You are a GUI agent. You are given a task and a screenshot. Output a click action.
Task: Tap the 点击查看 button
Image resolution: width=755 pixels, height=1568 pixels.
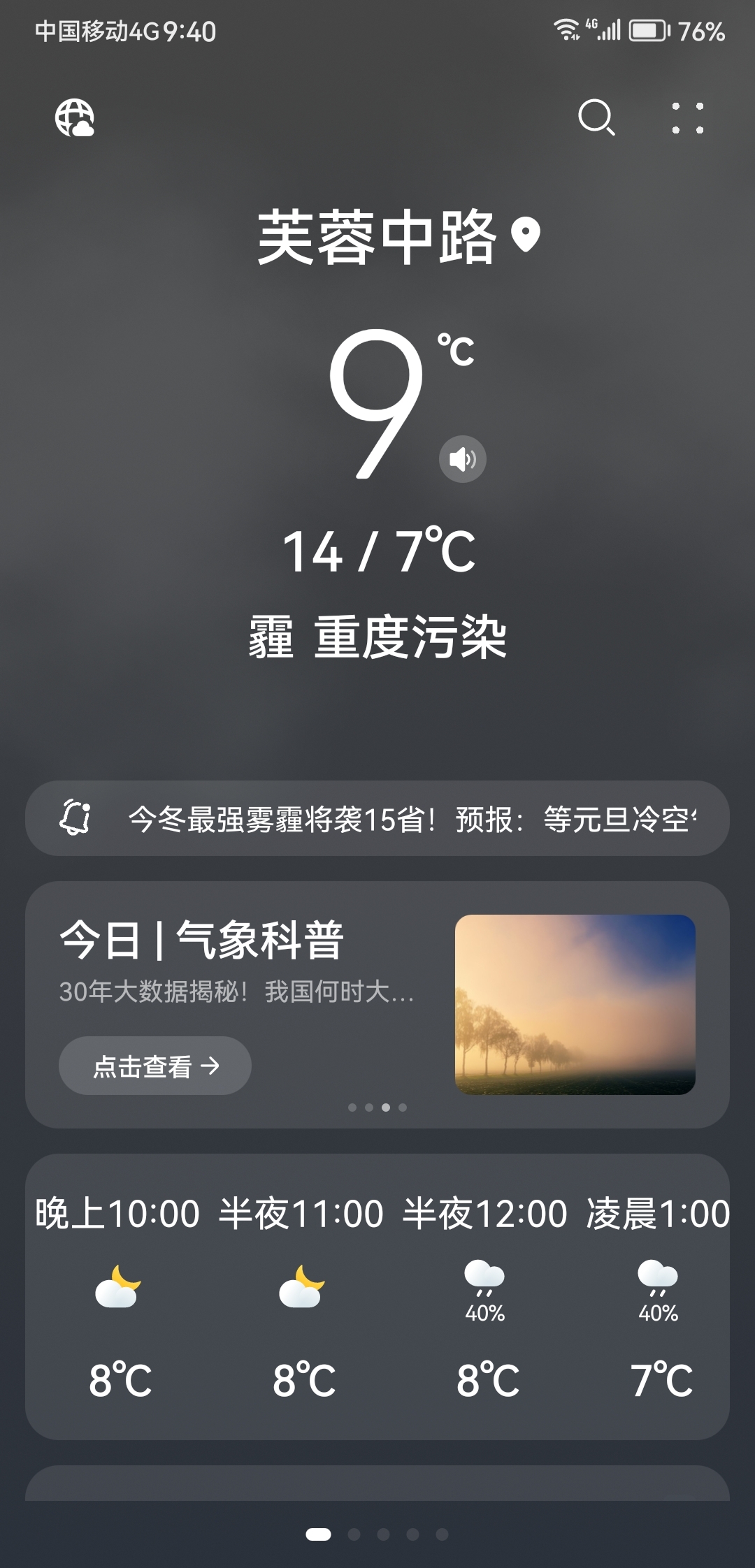click(x=155, y=1066)
